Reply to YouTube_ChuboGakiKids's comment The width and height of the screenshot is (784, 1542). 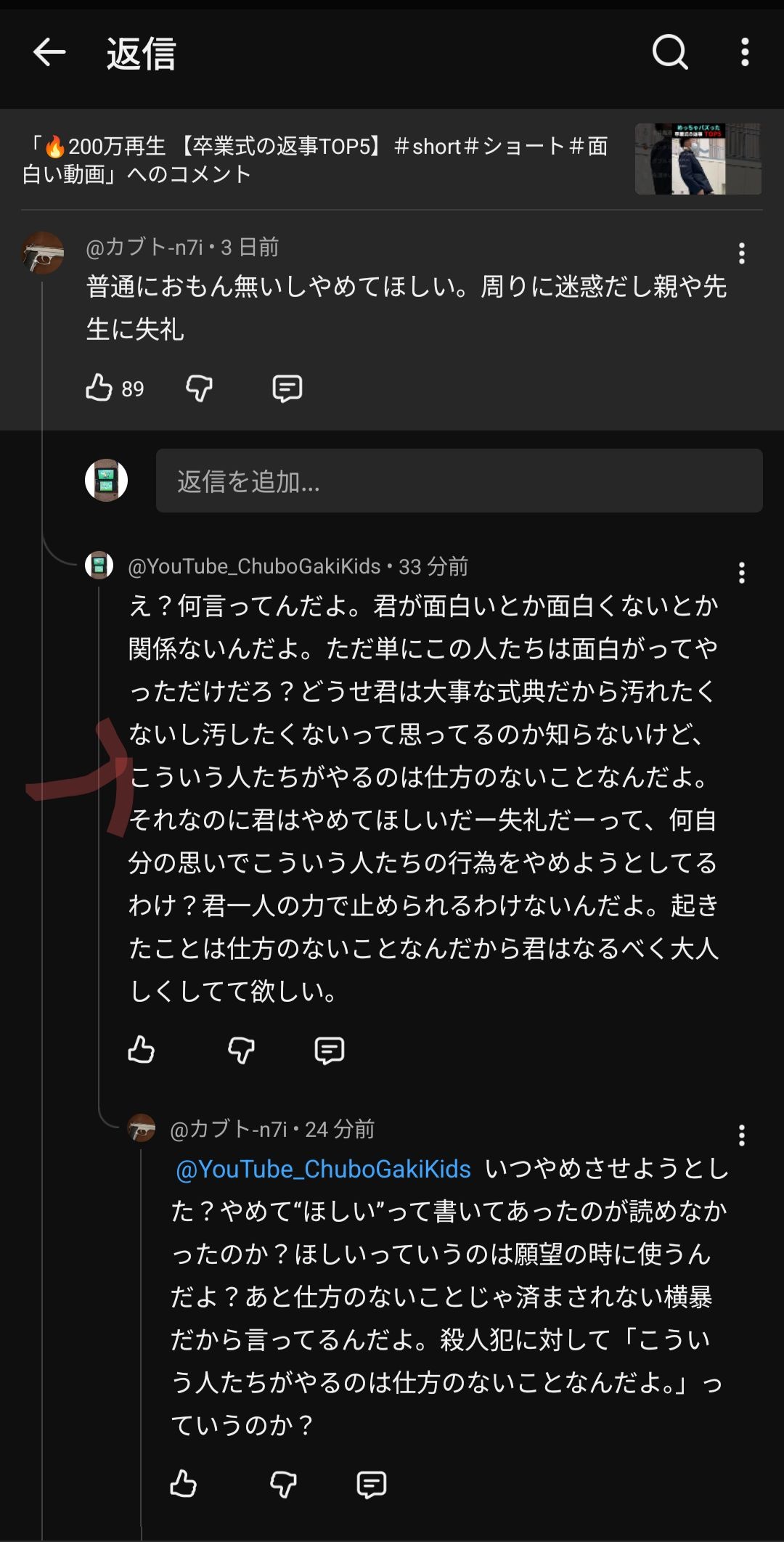click(330, 1050)
